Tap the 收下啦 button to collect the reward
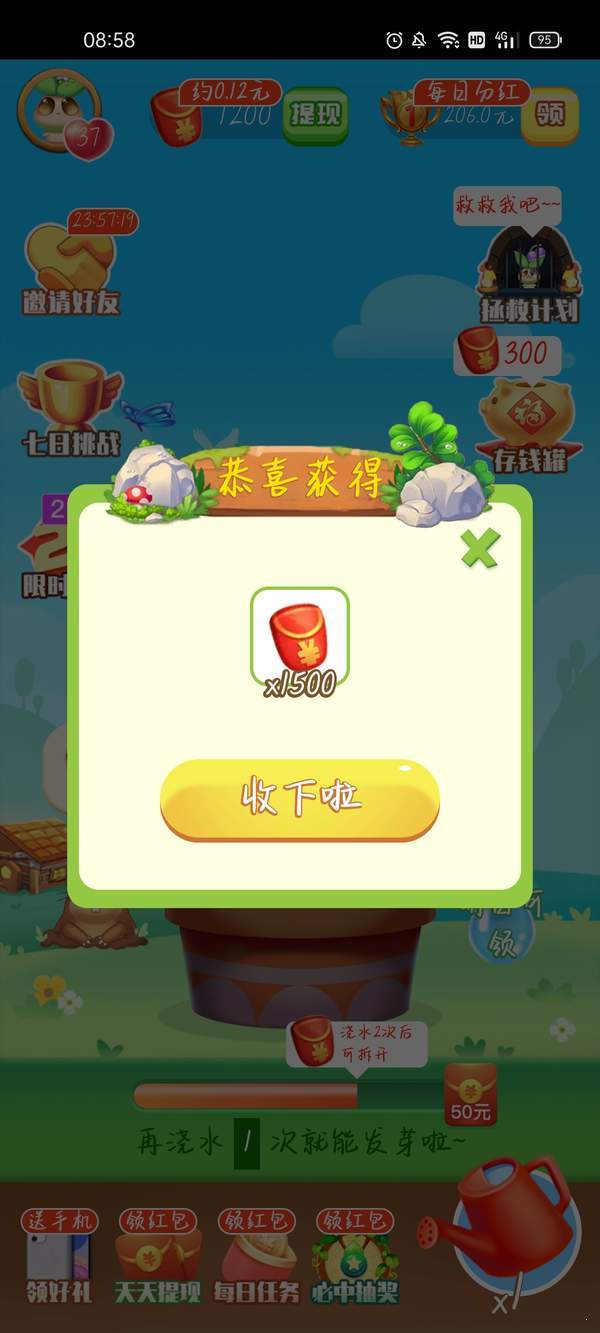The width and height of the screenshot is (600, 1333). coord(300,799)
